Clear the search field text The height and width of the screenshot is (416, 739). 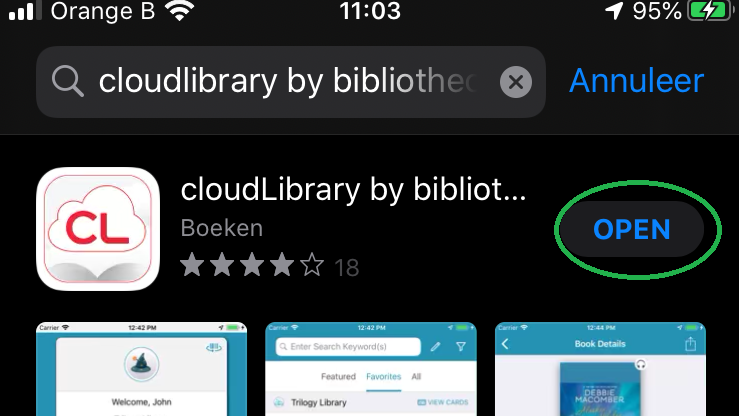click(515, 82)
